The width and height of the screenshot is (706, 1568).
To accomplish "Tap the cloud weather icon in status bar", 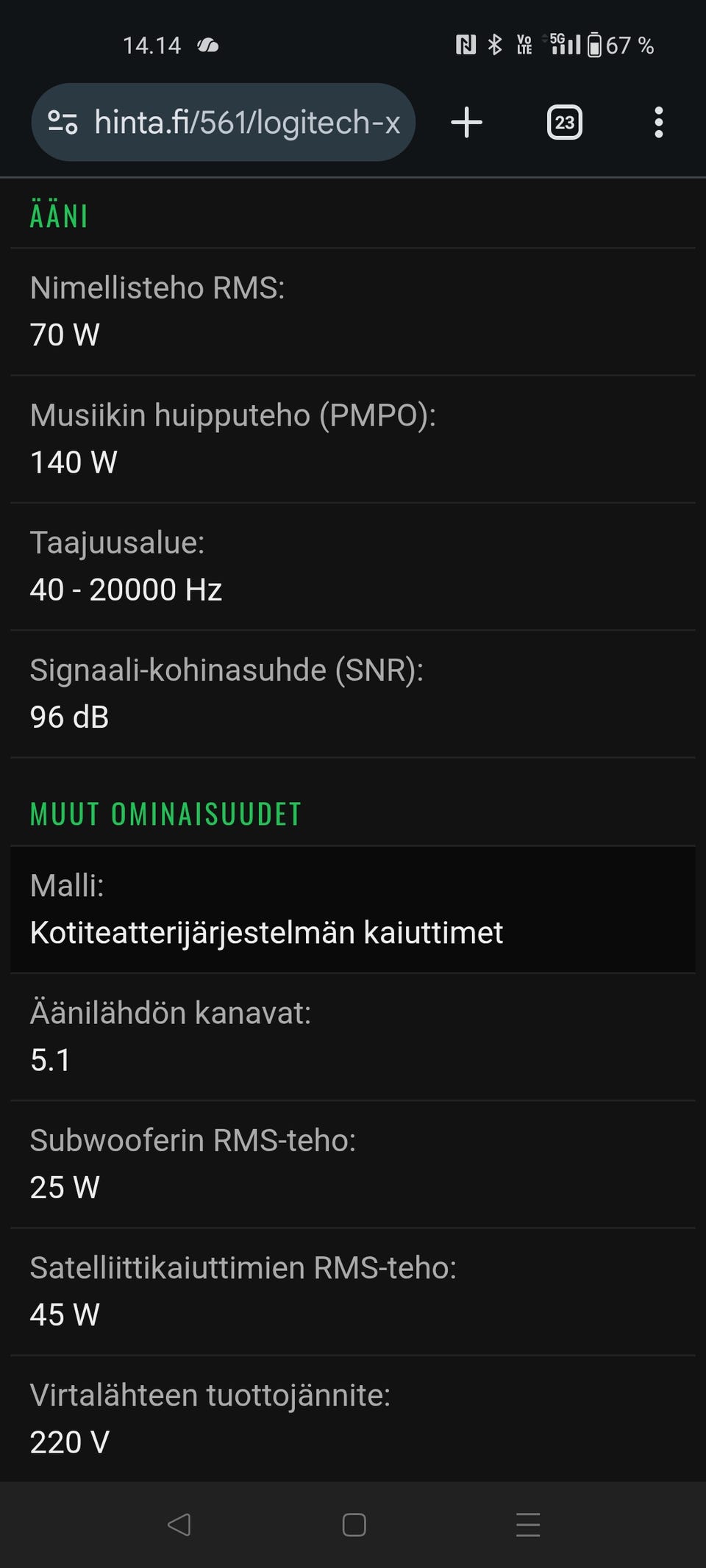I will click(207, 45).
